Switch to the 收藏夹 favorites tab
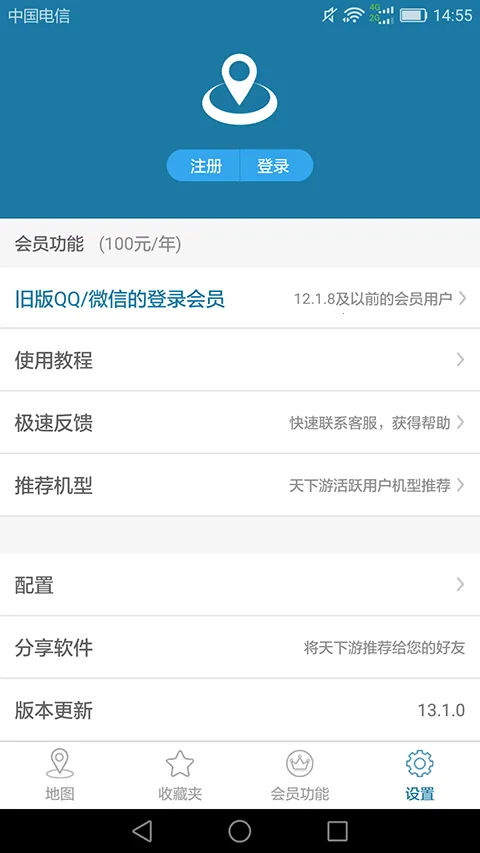This screenshot has width=480, height=853. coord(180,775)
